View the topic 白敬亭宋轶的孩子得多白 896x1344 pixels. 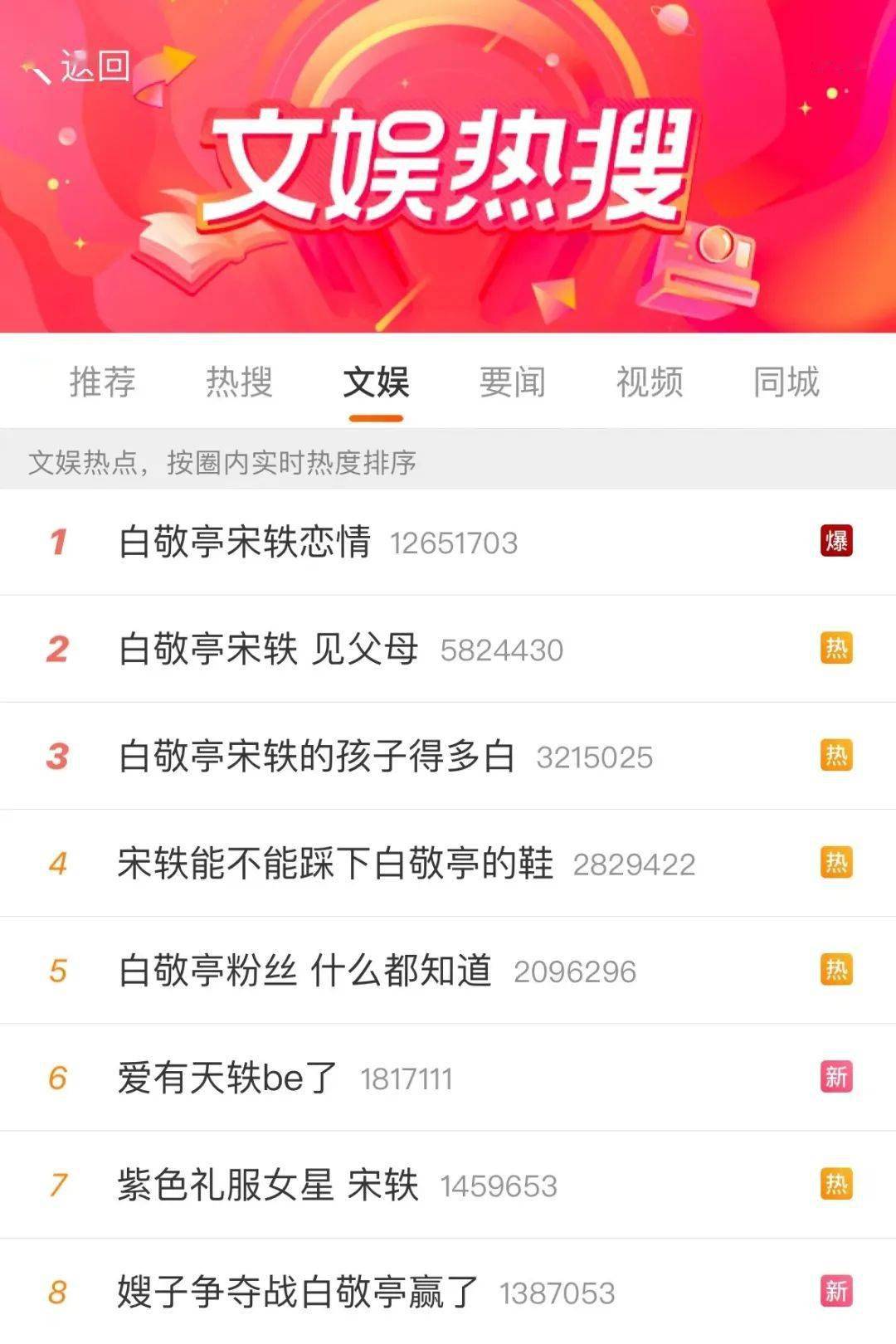click(317, 757)
